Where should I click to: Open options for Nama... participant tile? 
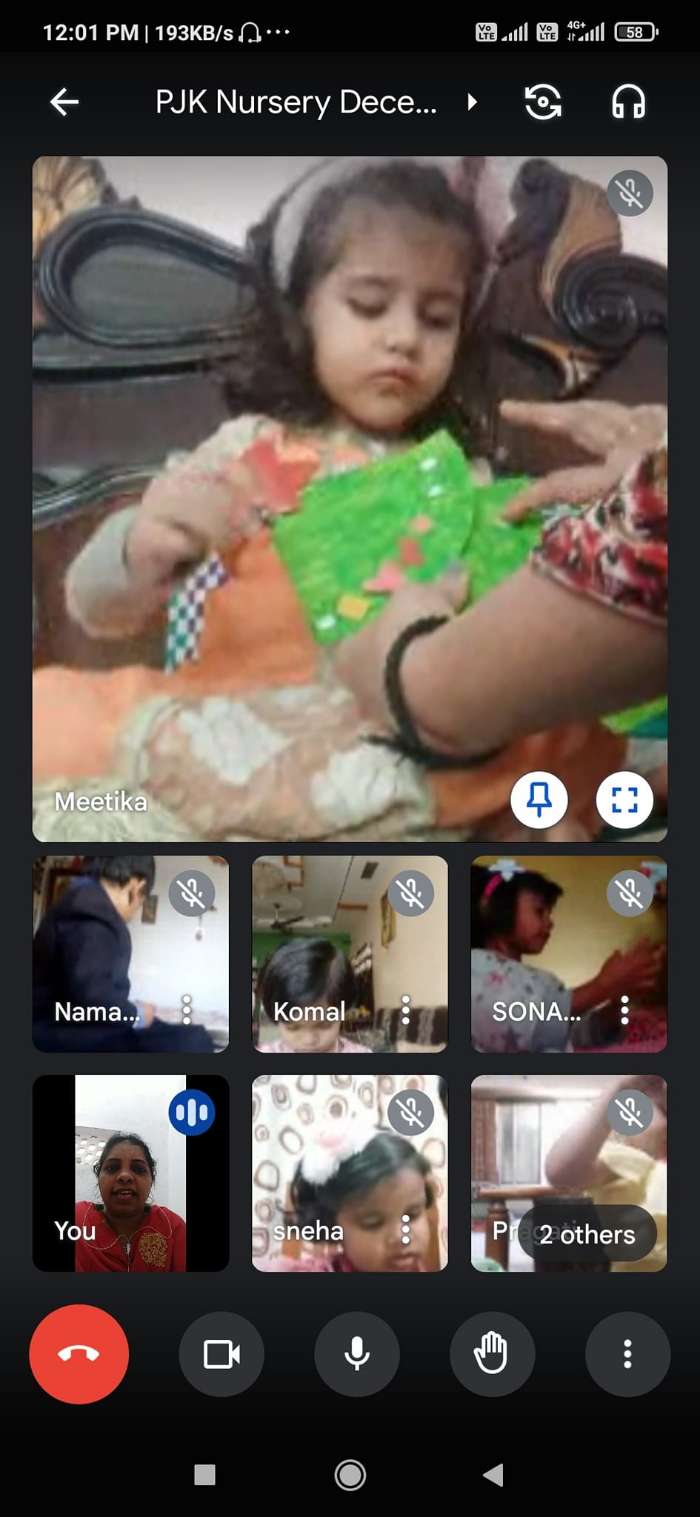pyautogui.click(x=186, y=1010)
